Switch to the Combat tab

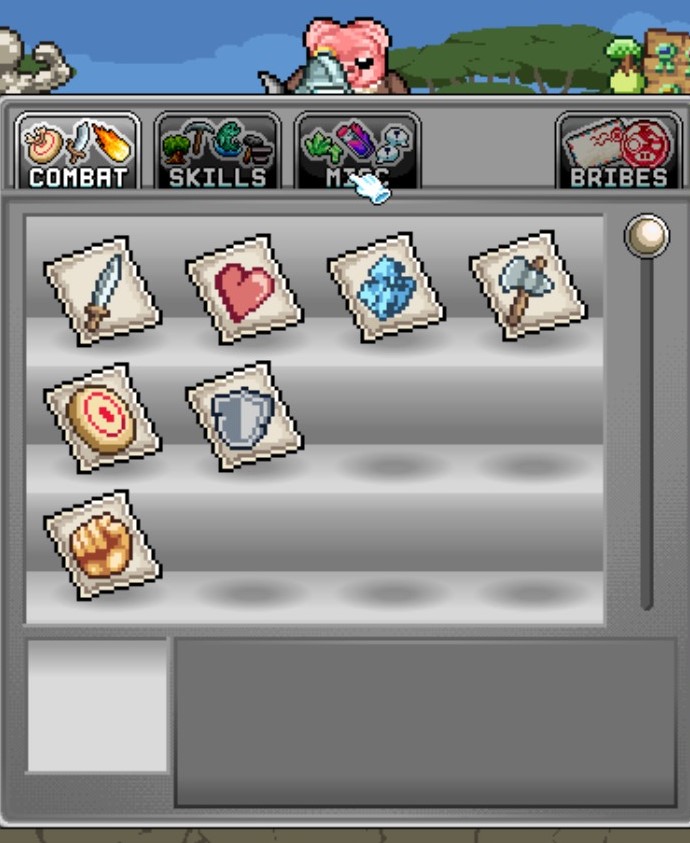[78, 152]
